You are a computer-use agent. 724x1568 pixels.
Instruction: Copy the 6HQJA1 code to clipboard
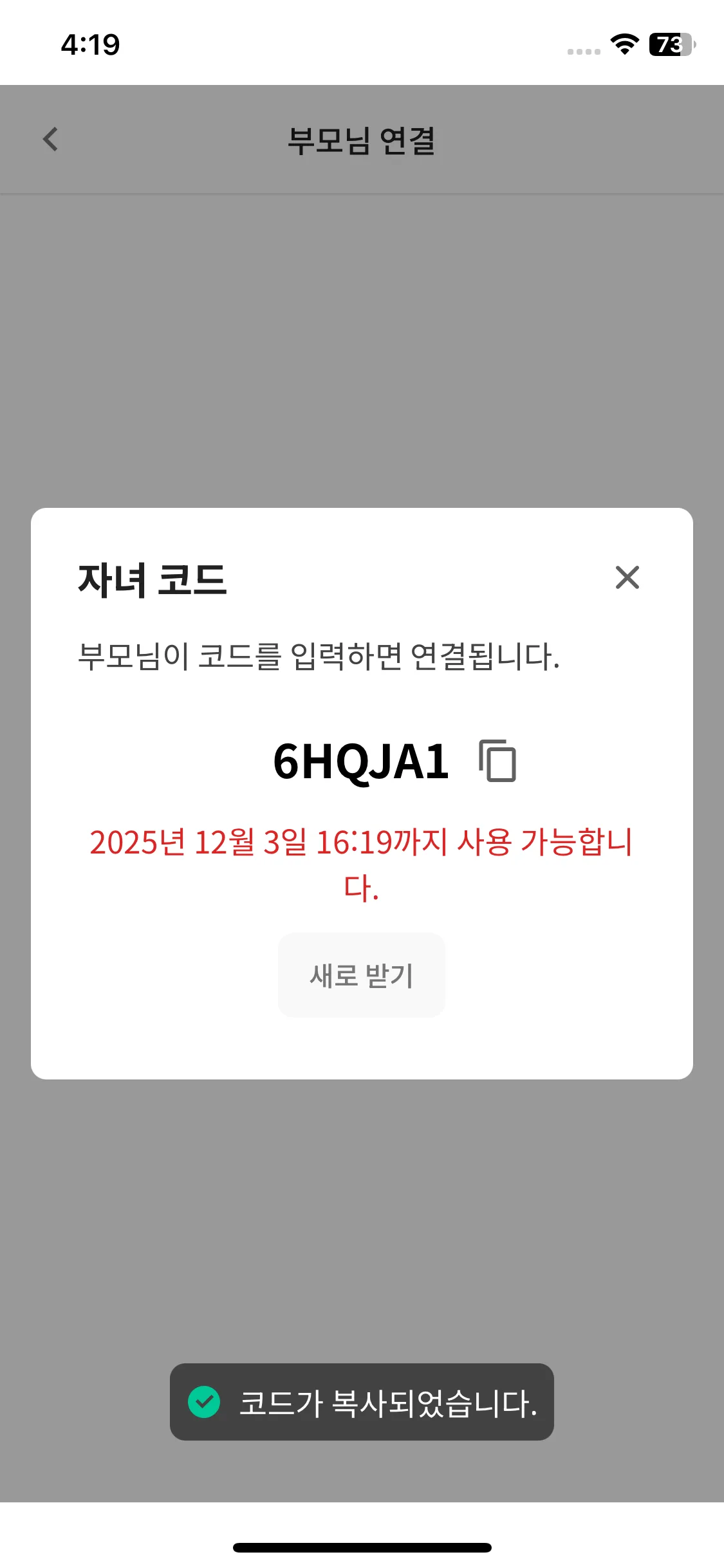[x=497, y=761]
